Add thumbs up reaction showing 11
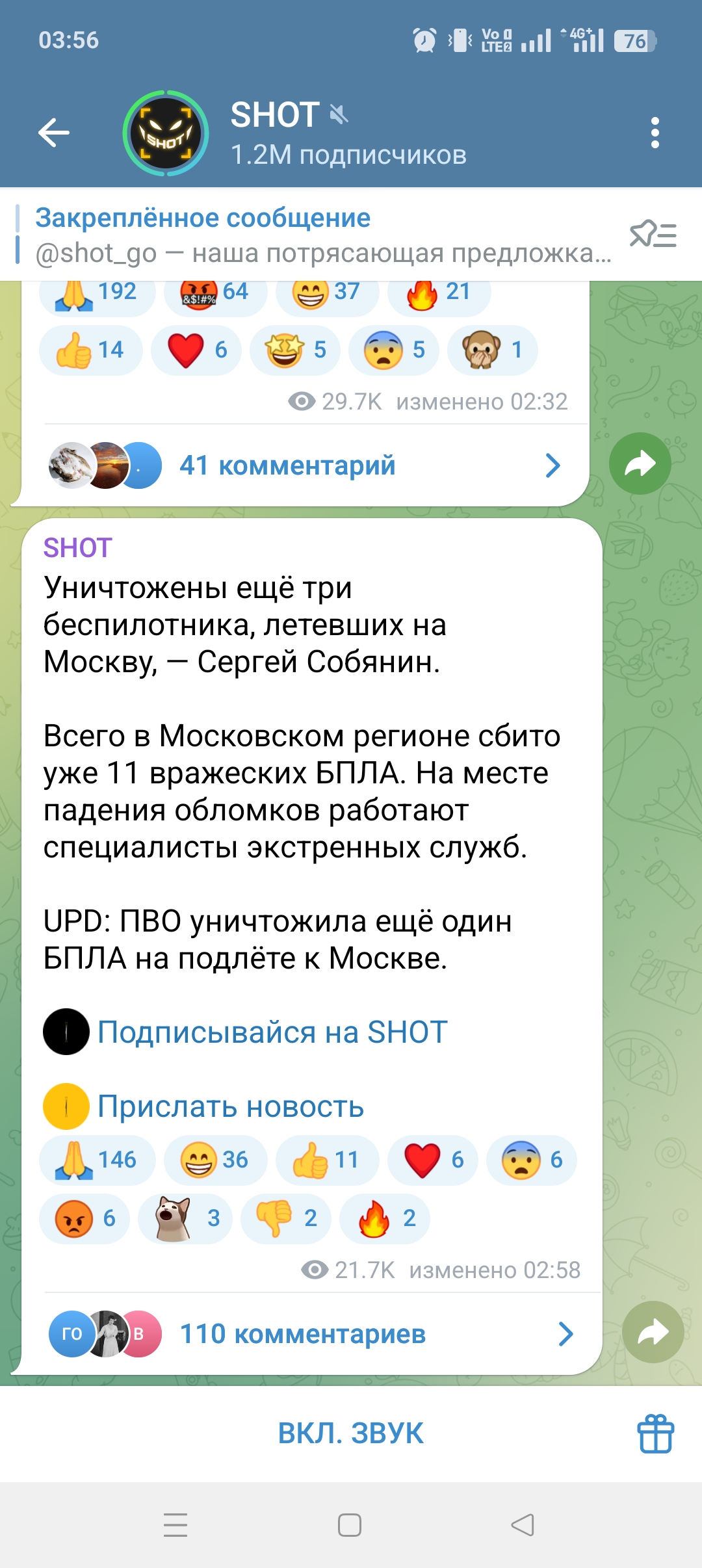The width and height of the screenshot is (702, 1568). [326, 1160]
